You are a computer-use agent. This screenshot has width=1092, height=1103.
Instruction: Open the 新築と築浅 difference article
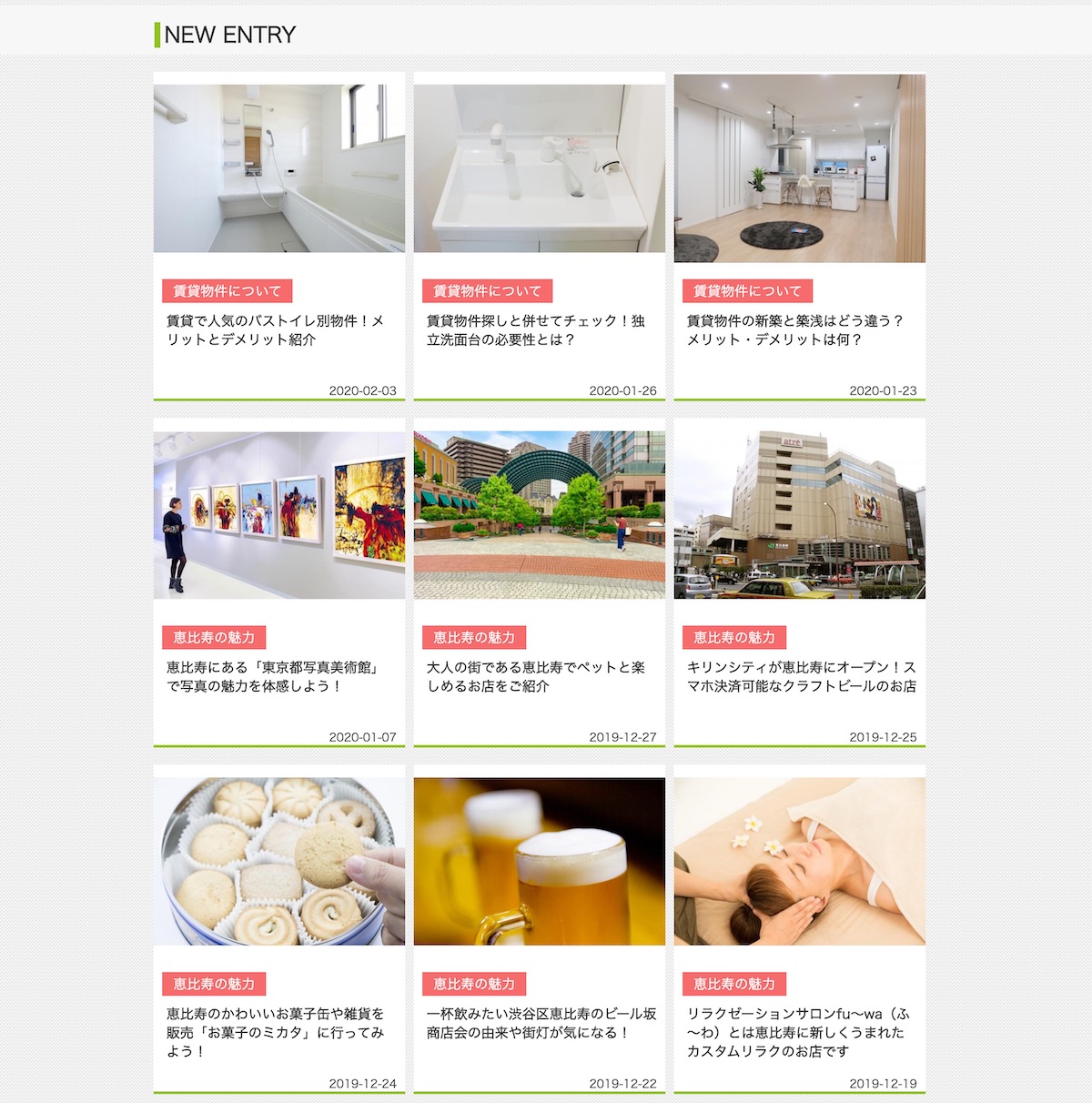coord(795,329)
